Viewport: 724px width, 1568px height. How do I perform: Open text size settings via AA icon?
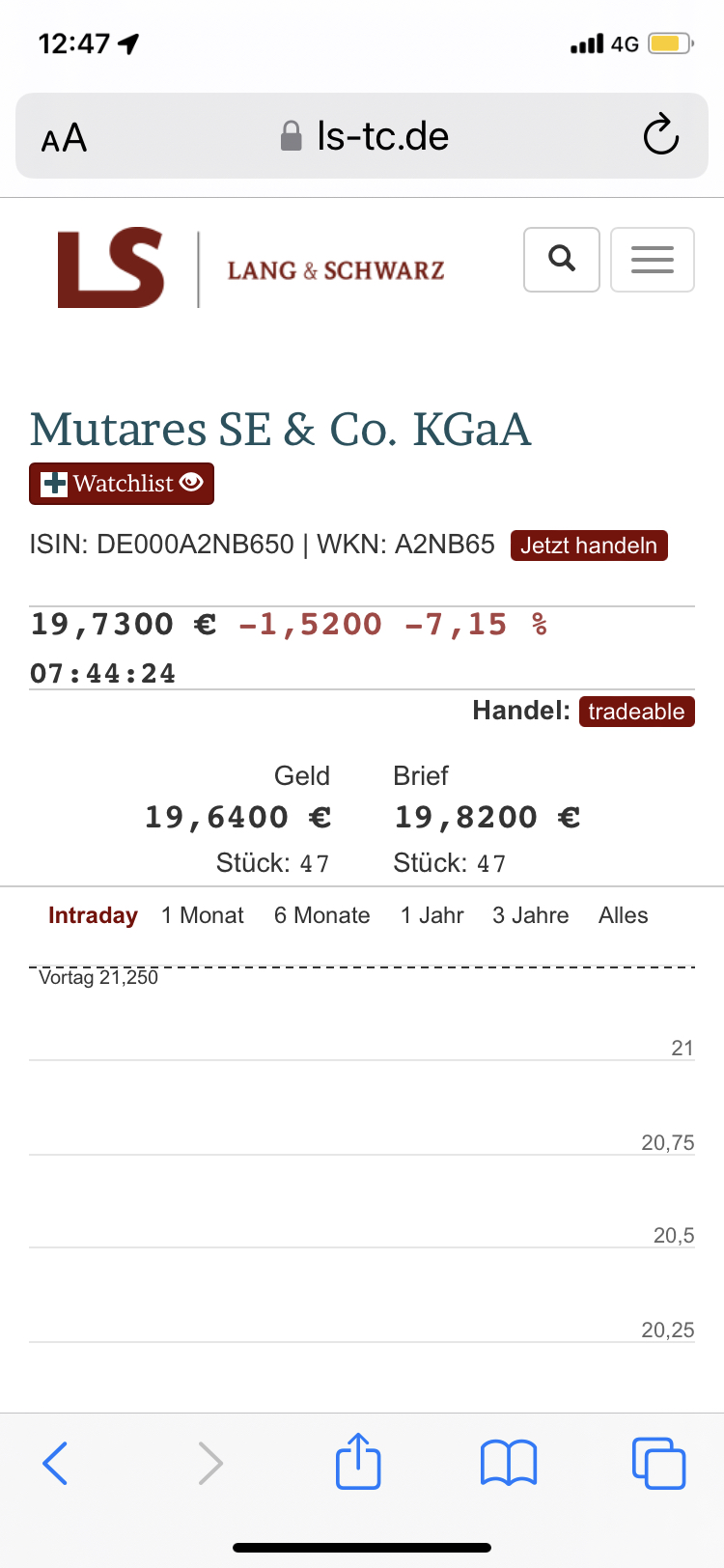[x=62, y=138]
